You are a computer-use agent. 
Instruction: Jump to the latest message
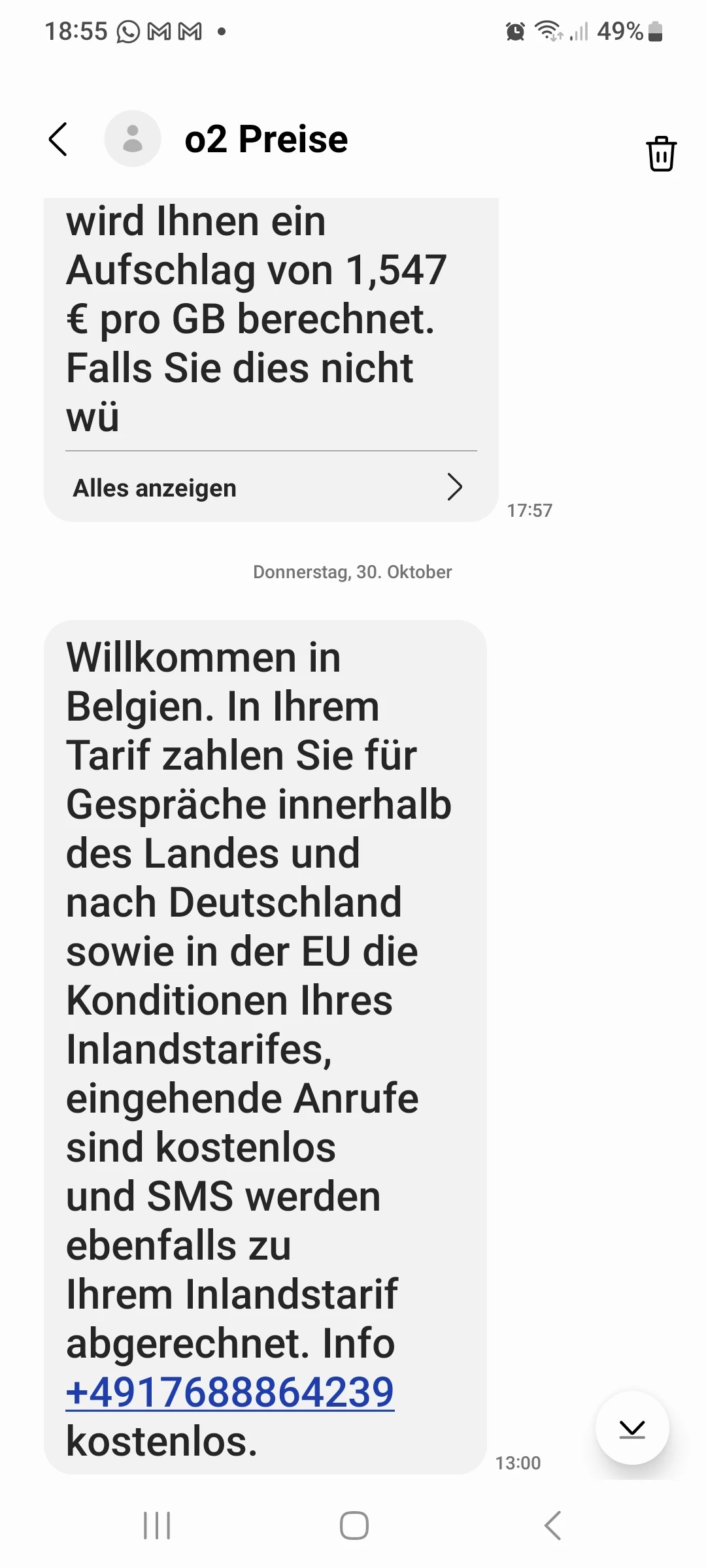click(631, 1428)
